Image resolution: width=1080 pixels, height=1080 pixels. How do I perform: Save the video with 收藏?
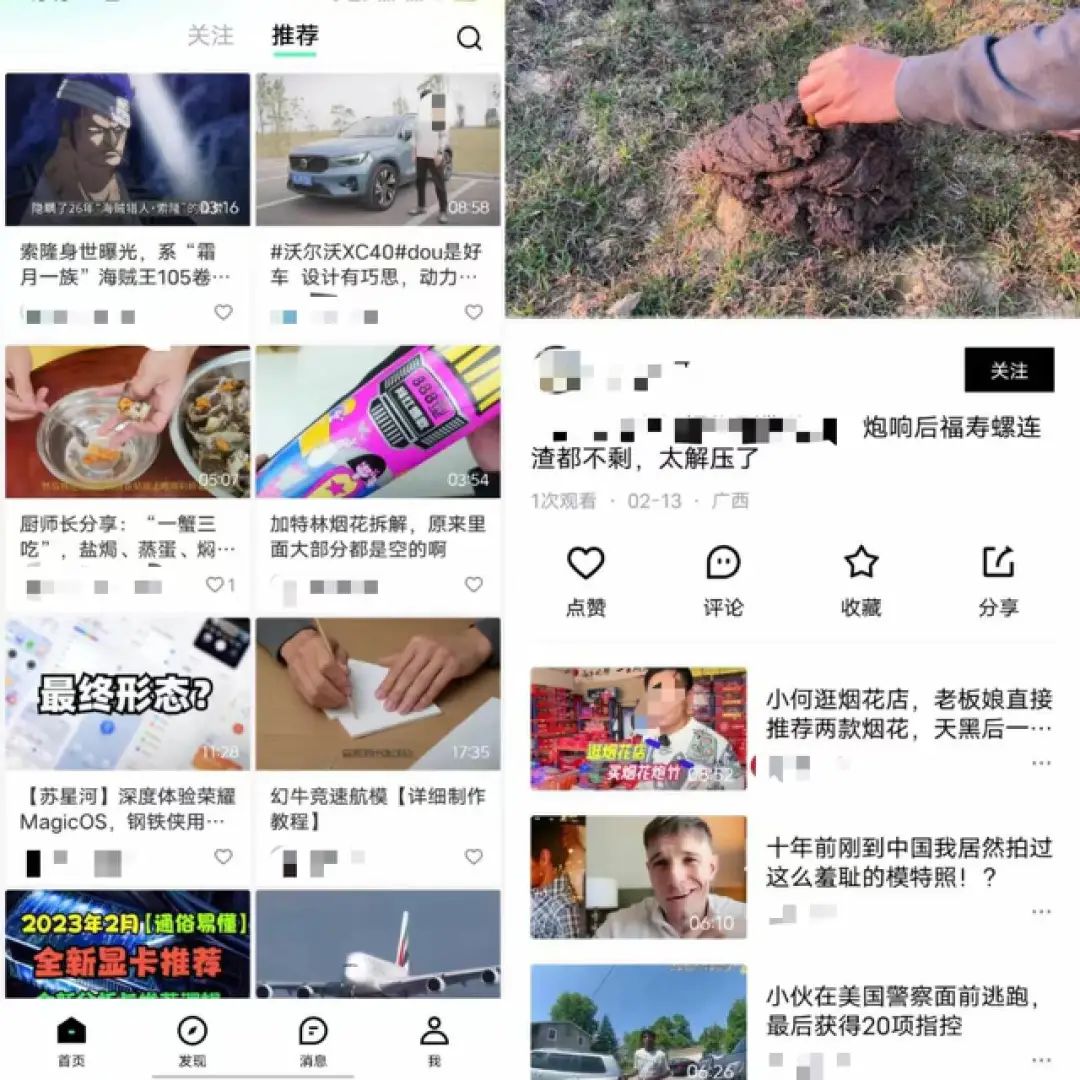coord(861,579)
